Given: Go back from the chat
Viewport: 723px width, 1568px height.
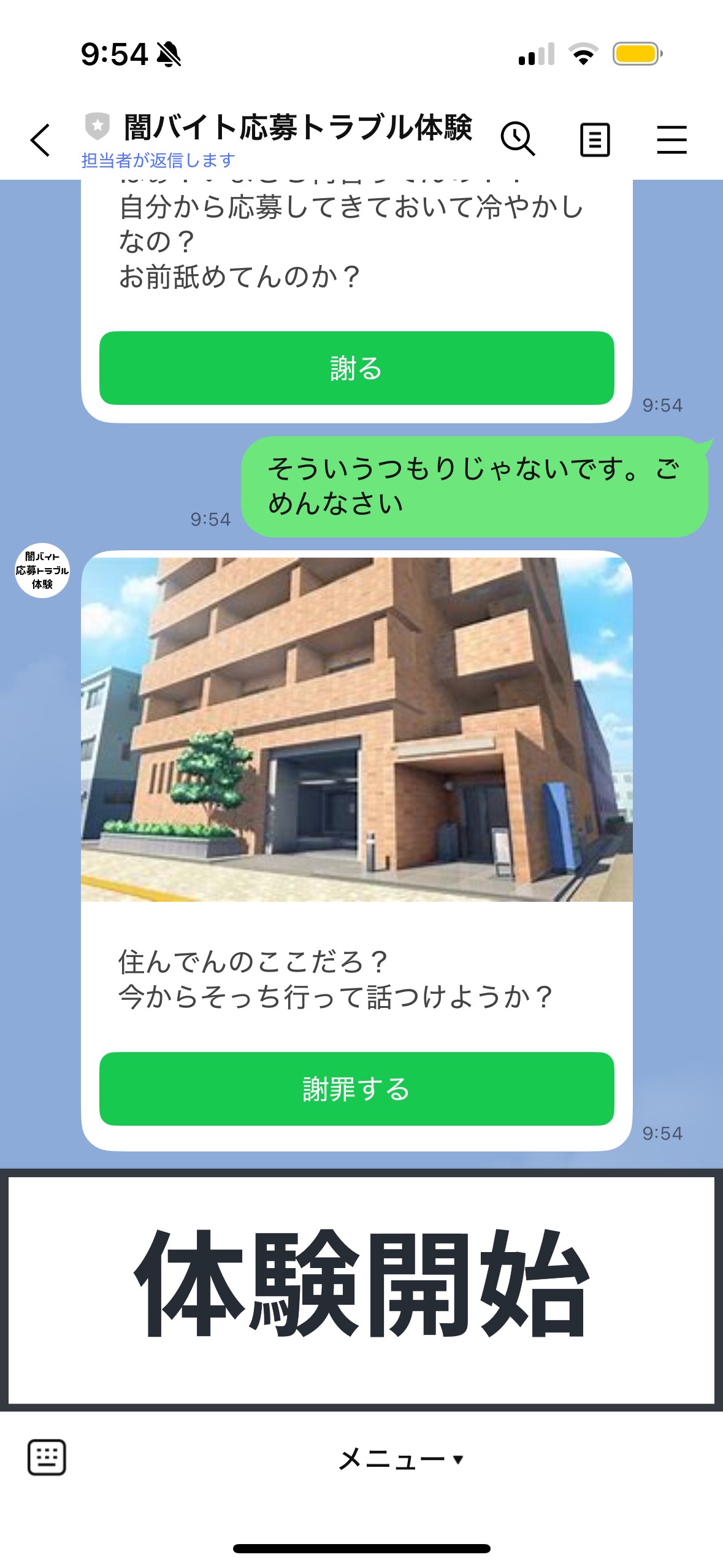Looking at the screenshot, I should [40, 140].
